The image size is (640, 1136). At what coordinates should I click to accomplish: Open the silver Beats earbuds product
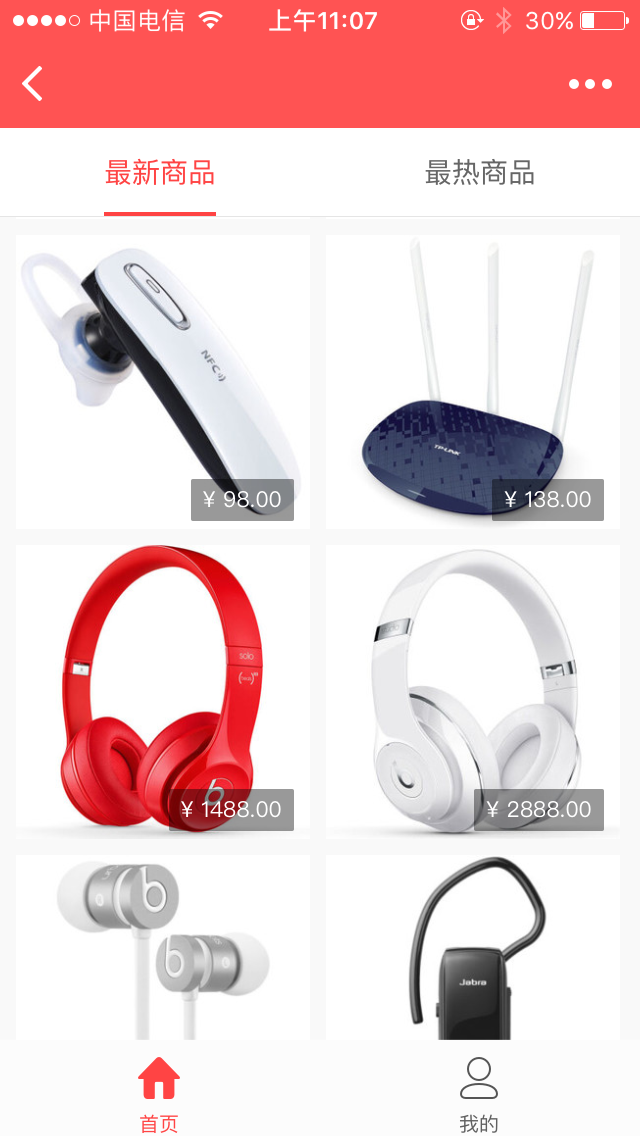tap(163, 947)
